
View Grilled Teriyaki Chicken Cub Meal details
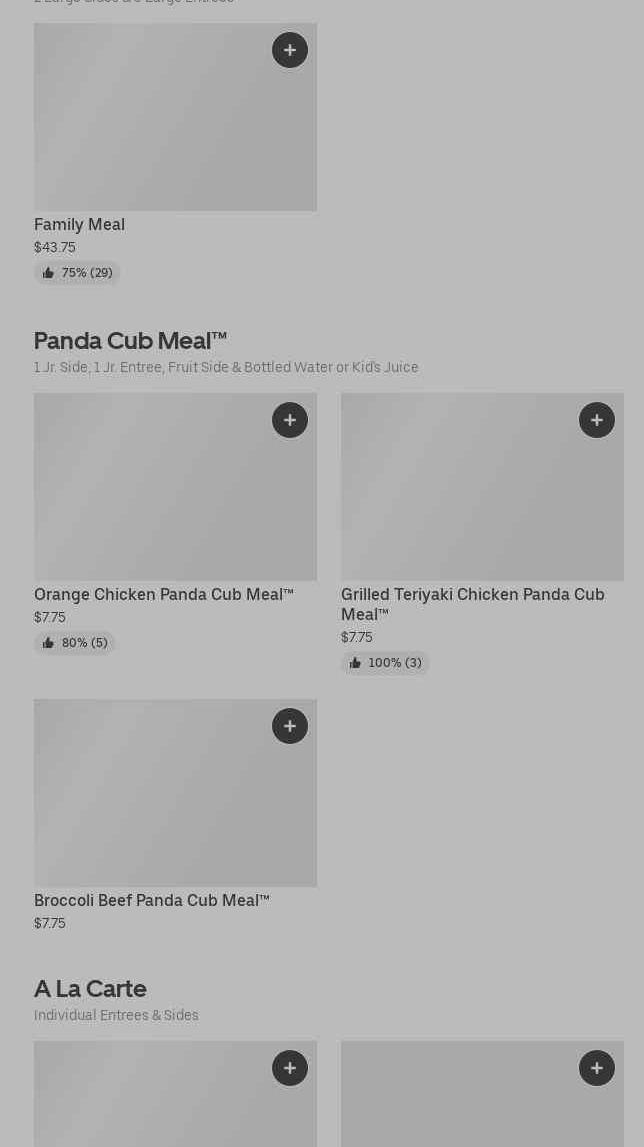(x=473, y=604)
